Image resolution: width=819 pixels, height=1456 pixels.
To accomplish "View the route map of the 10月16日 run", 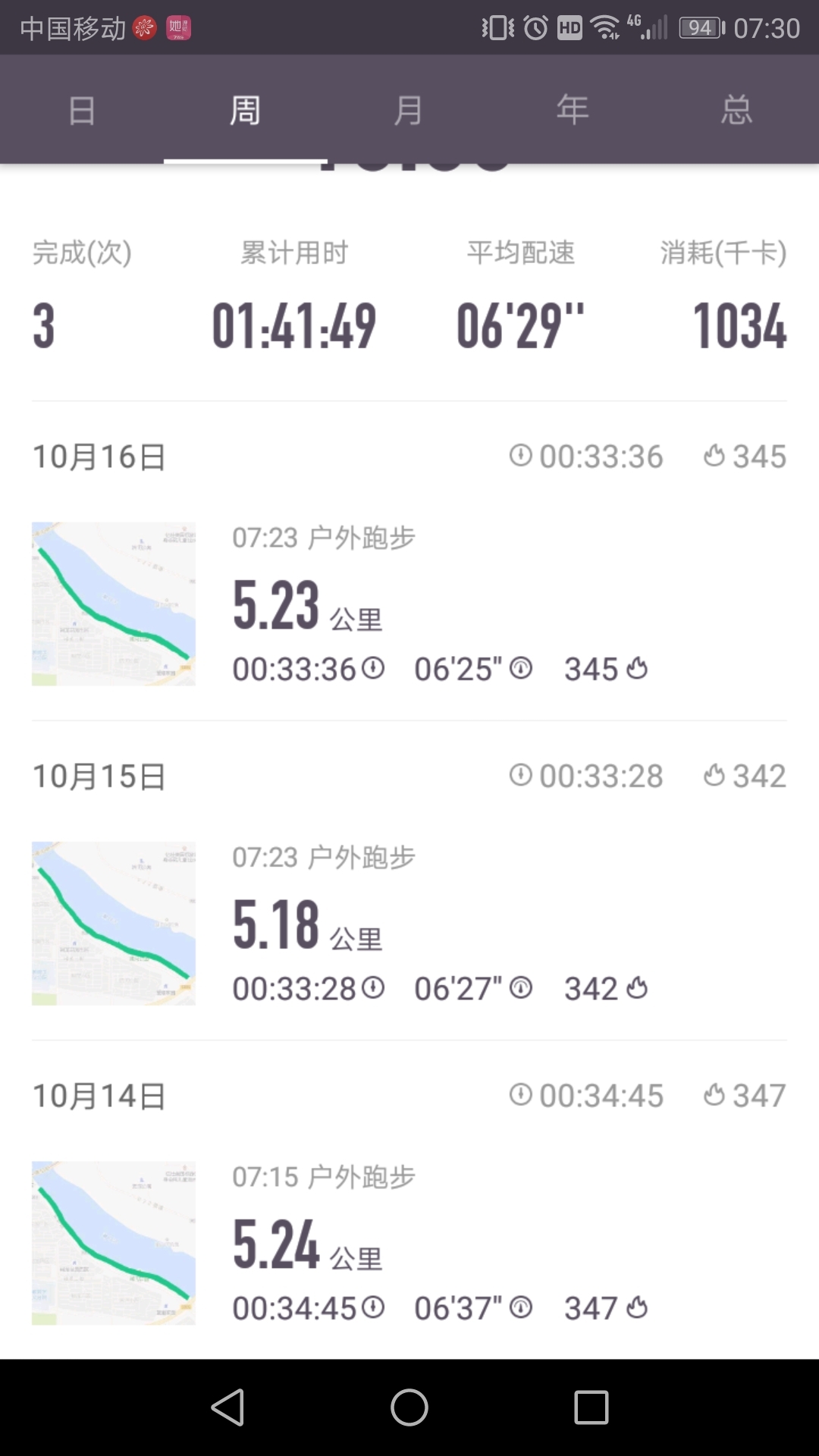I will [x=114, y=604].
